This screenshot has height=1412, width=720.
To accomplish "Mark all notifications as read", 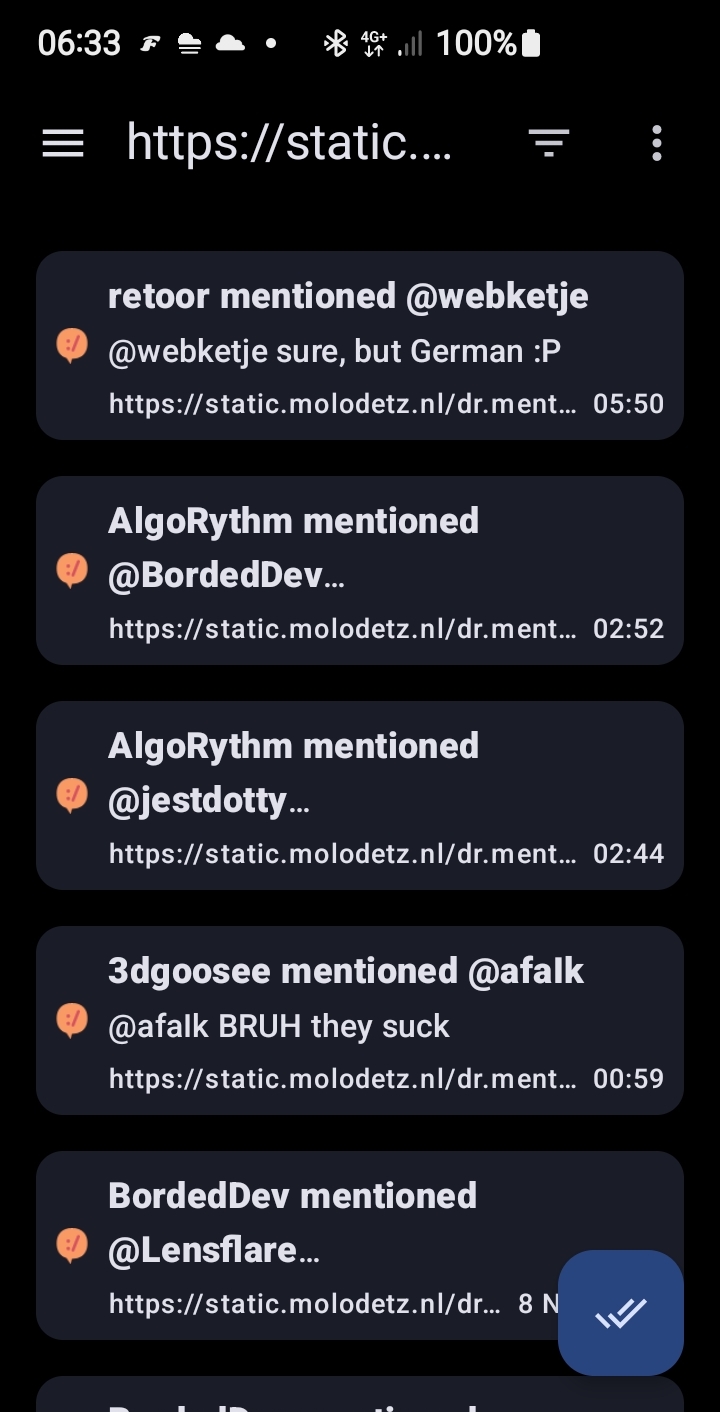I will click(x=620, y=1312).
